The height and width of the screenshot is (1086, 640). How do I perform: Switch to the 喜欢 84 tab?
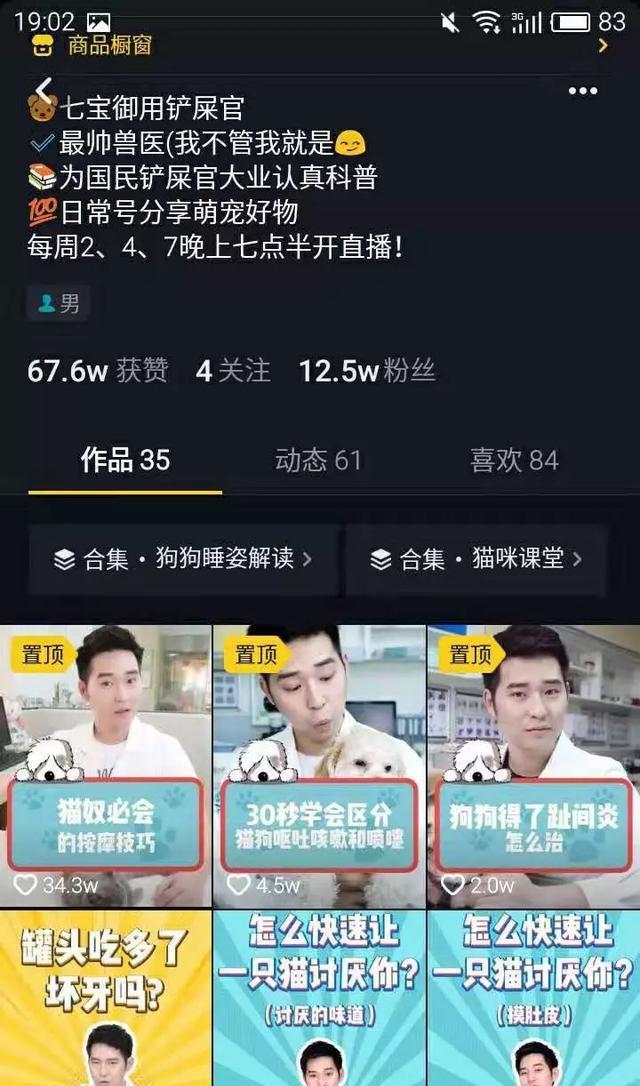click(514, 460)
